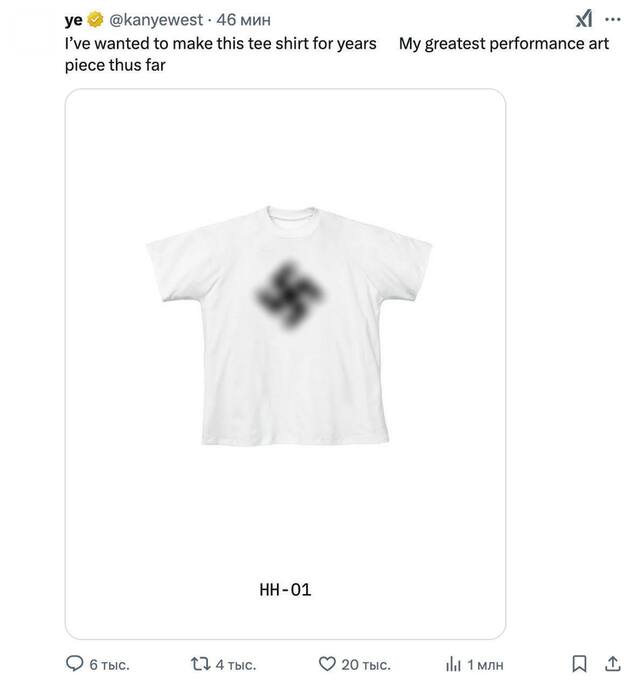The image size is (640, 681).
Task: Reply to ye's tweet
Action: (75, 663)
